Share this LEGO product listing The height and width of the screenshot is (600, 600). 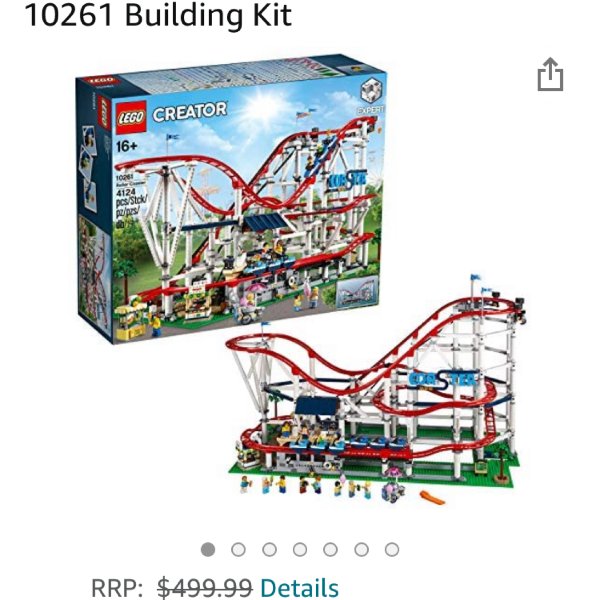point(550,75)
